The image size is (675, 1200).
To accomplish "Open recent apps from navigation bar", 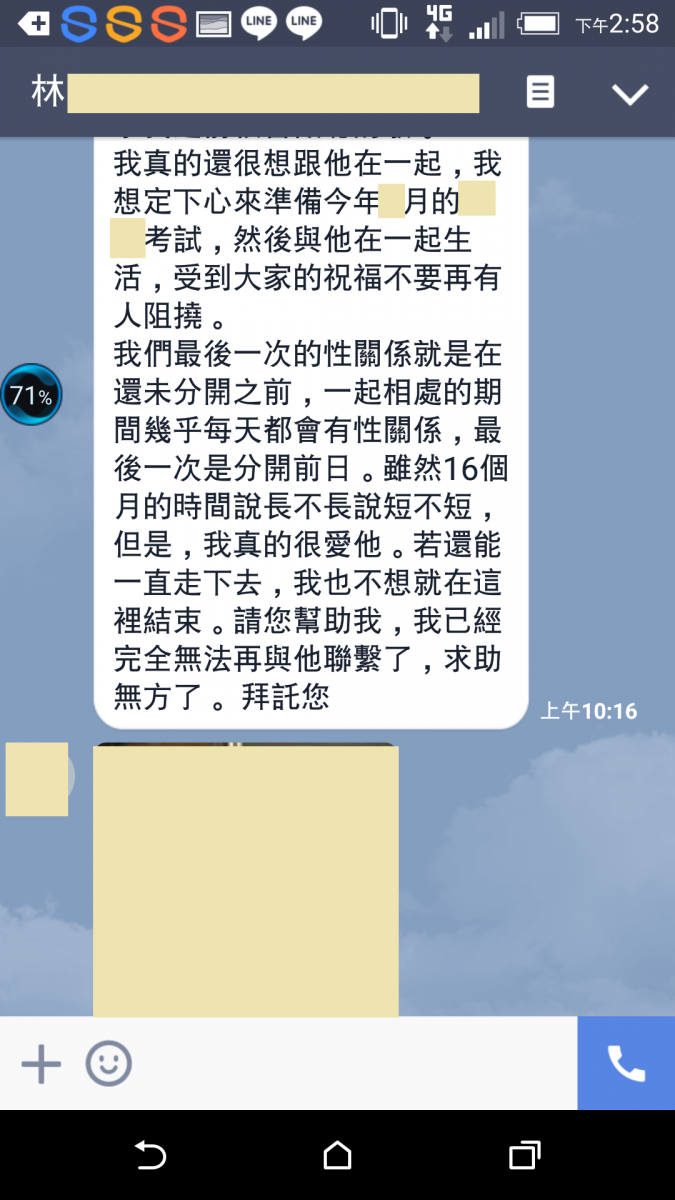I will [524, 1156].
